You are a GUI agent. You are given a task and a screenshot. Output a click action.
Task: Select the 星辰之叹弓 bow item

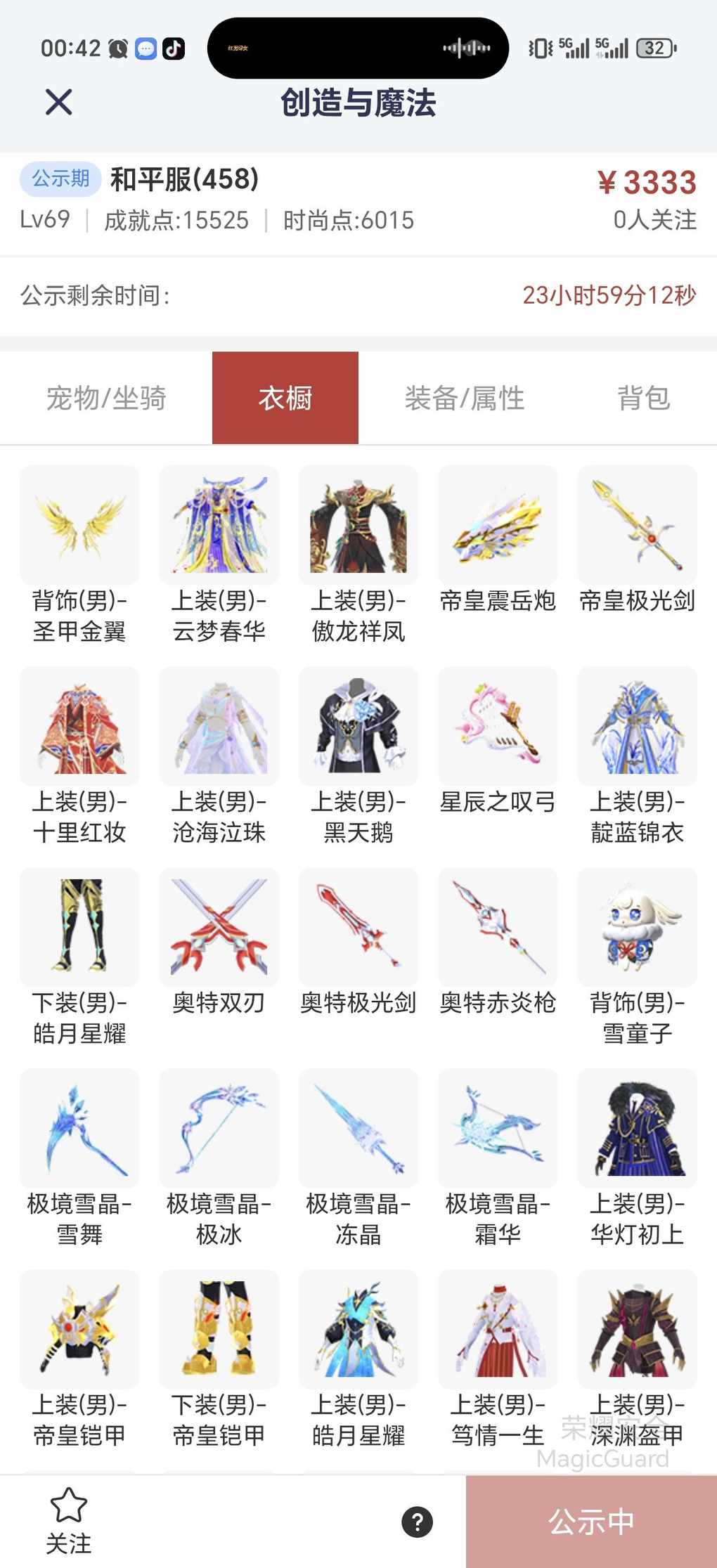498,727
